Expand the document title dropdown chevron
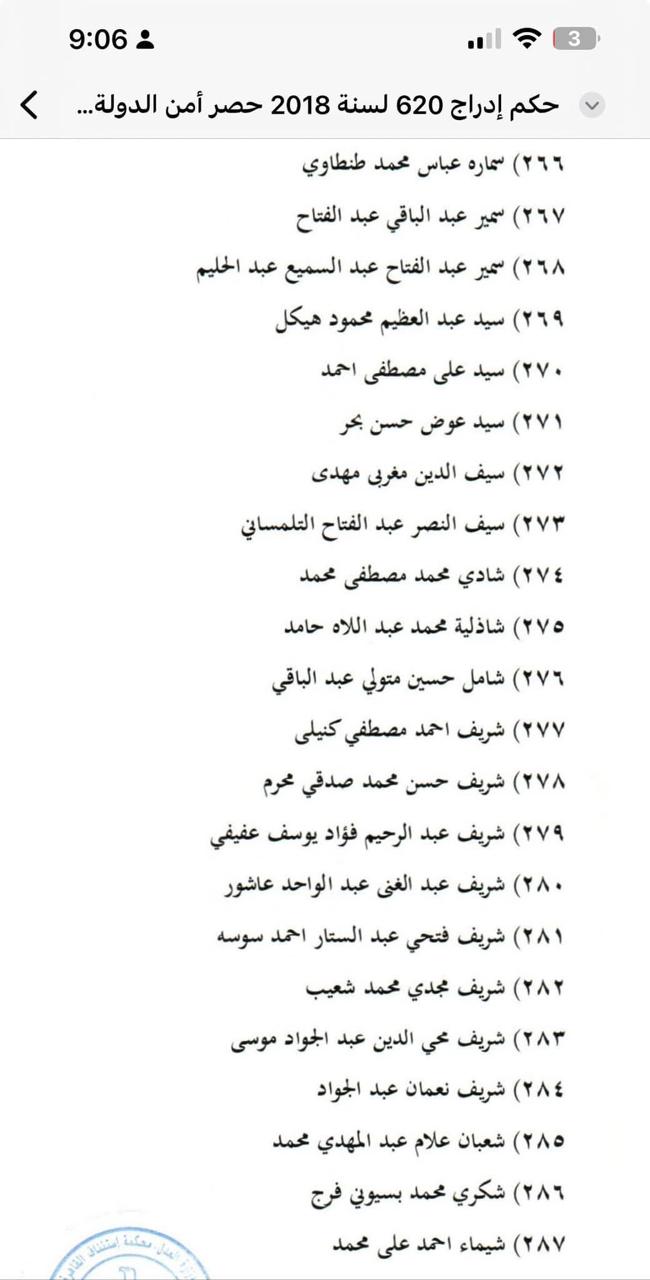Screen dimensions: 650x1280 (592, 105)
